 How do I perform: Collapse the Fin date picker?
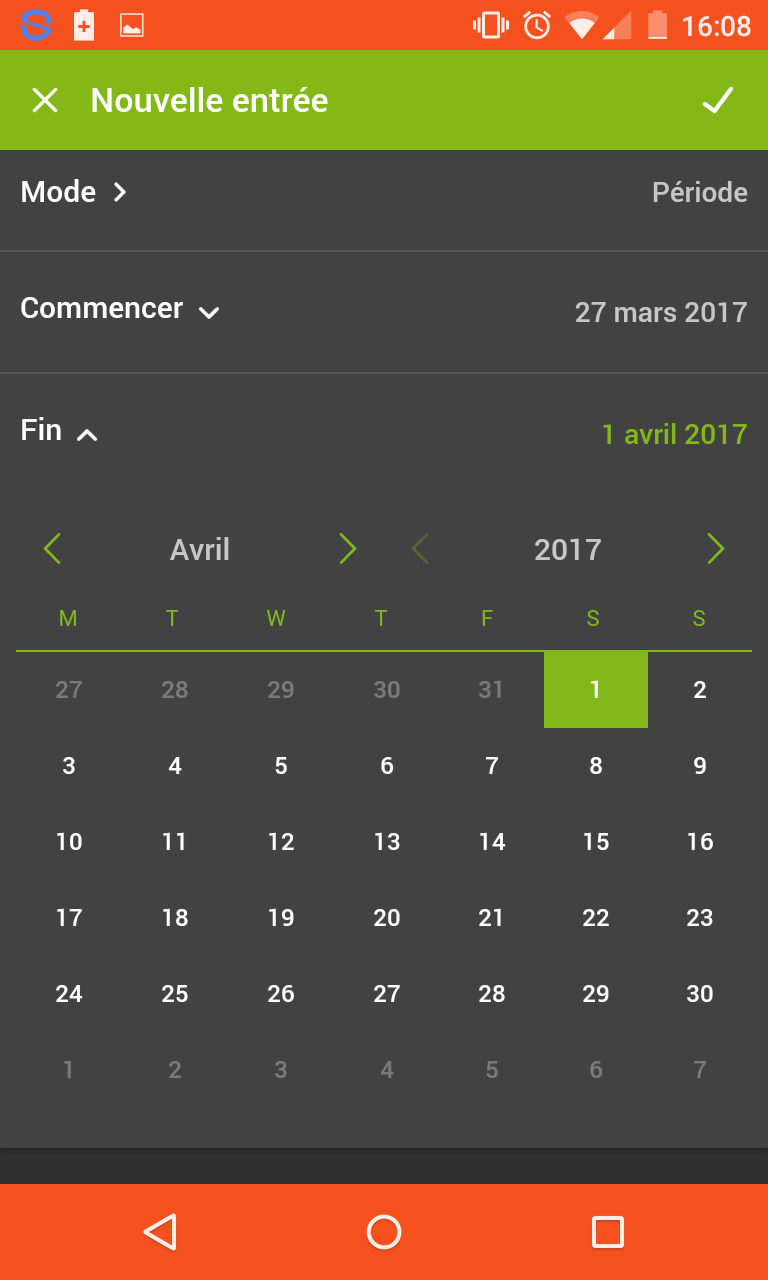(384, 433)
